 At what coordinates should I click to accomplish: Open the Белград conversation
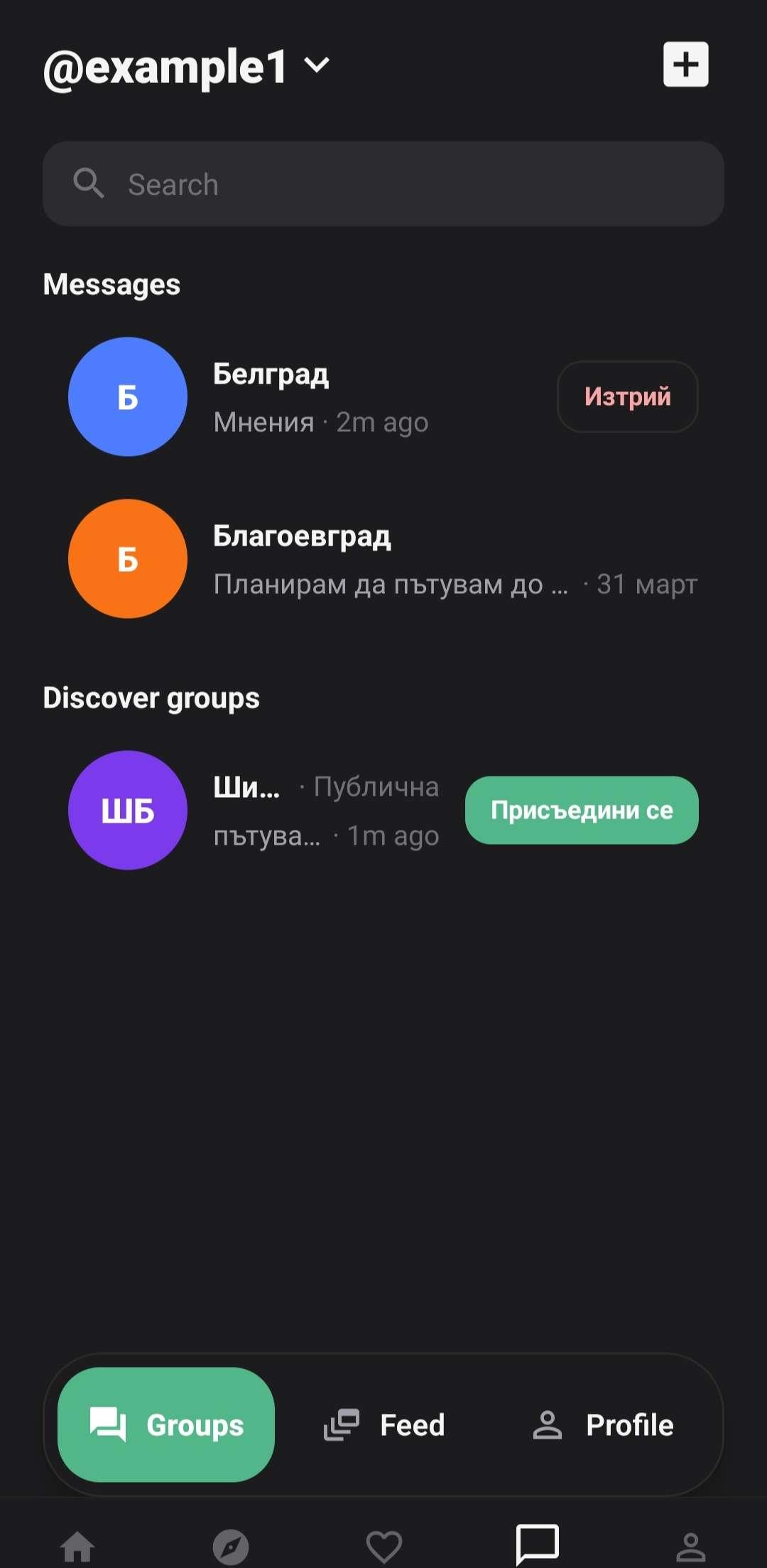[x=320, y=396]
